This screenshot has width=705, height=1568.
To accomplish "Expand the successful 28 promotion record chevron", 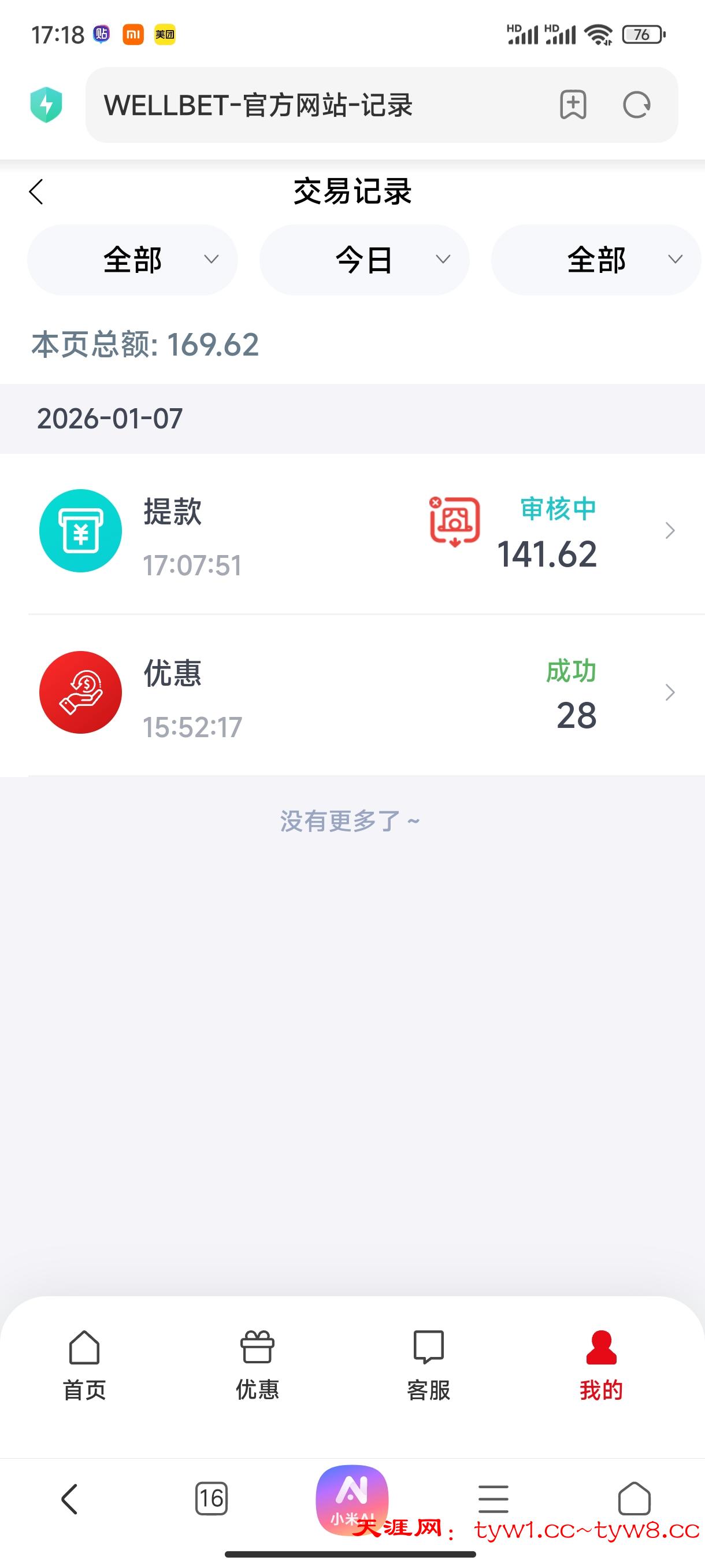I will coord(670,692).
